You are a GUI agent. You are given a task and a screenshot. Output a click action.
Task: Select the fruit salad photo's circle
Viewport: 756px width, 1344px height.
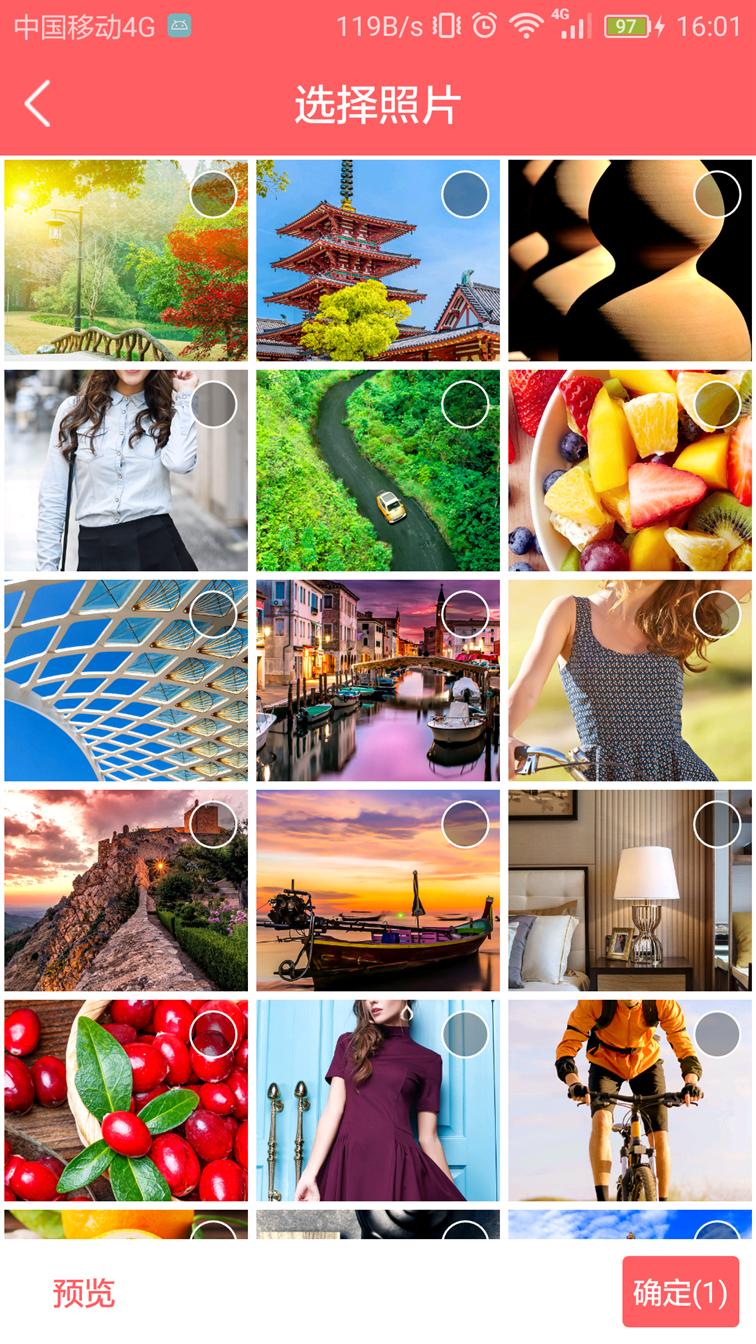(717, 405)
